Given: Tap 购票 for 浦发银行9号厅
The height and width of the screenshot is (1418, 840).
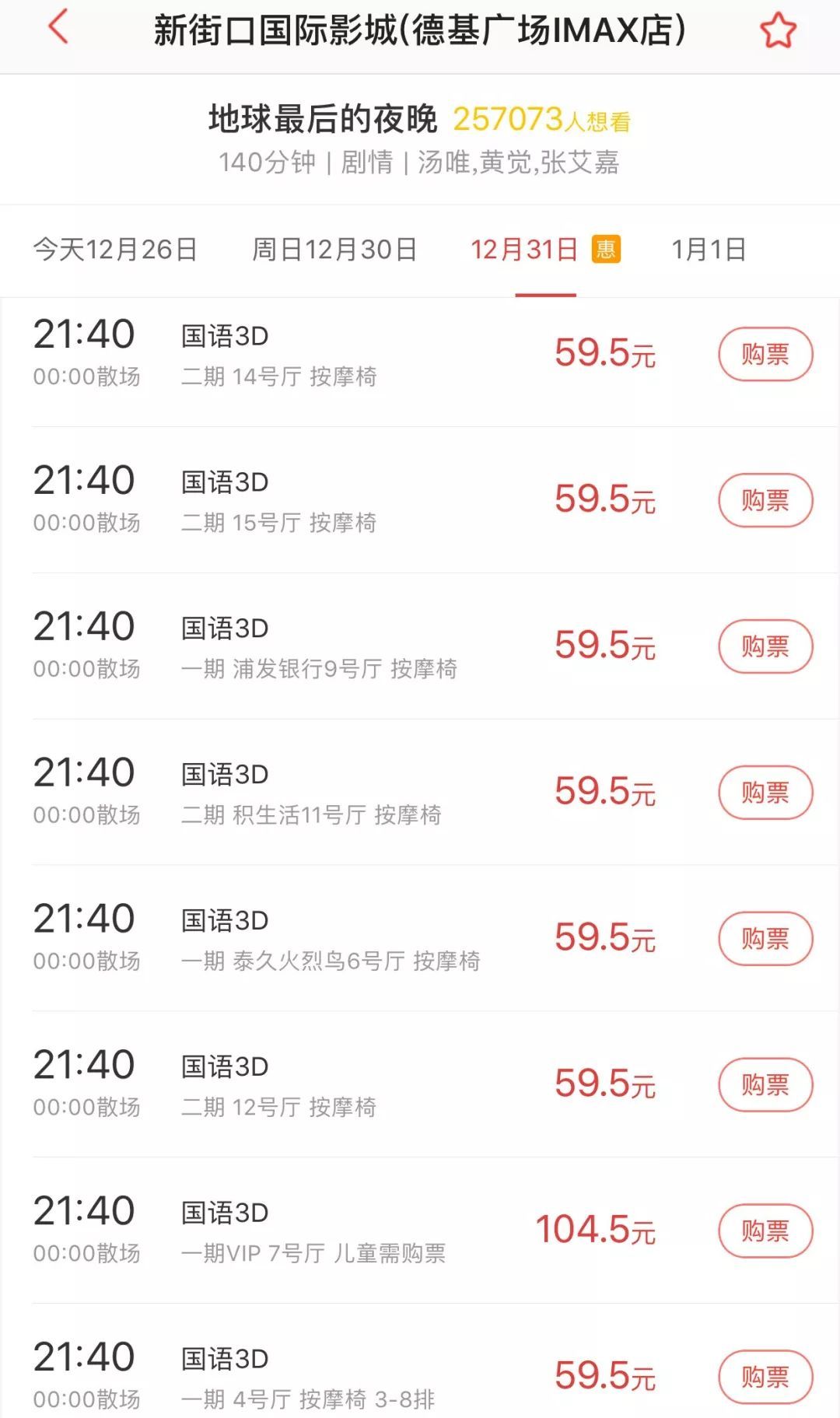Looking at the screenshot, I should coord(765,646).
